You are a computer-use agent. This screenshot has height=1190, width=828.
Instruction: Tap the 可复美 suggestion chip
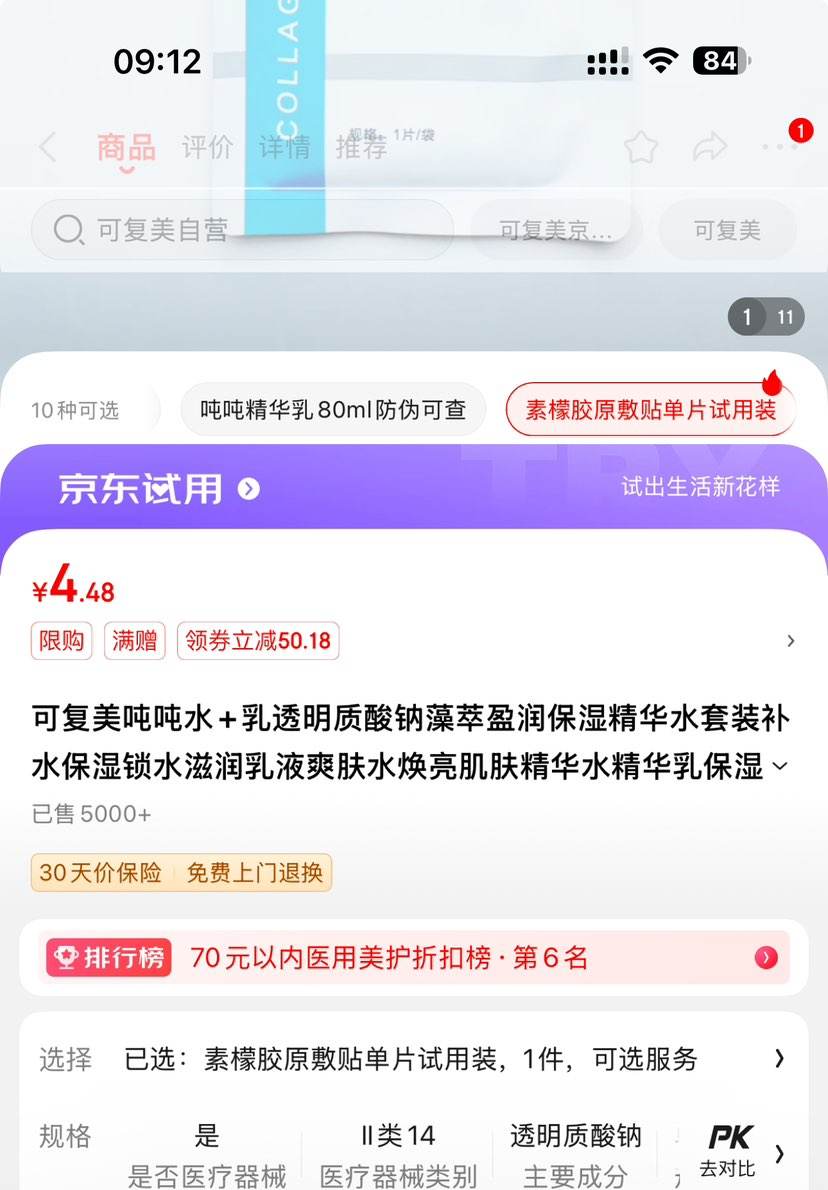[727, 231]
